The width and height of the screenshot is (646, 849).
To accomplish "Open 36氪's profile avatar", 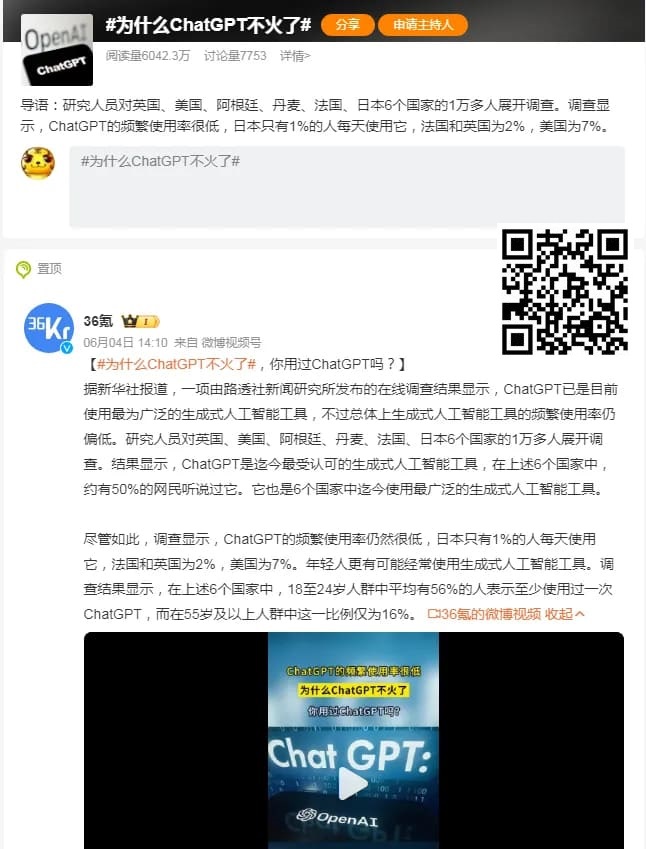I will point(49,328).
